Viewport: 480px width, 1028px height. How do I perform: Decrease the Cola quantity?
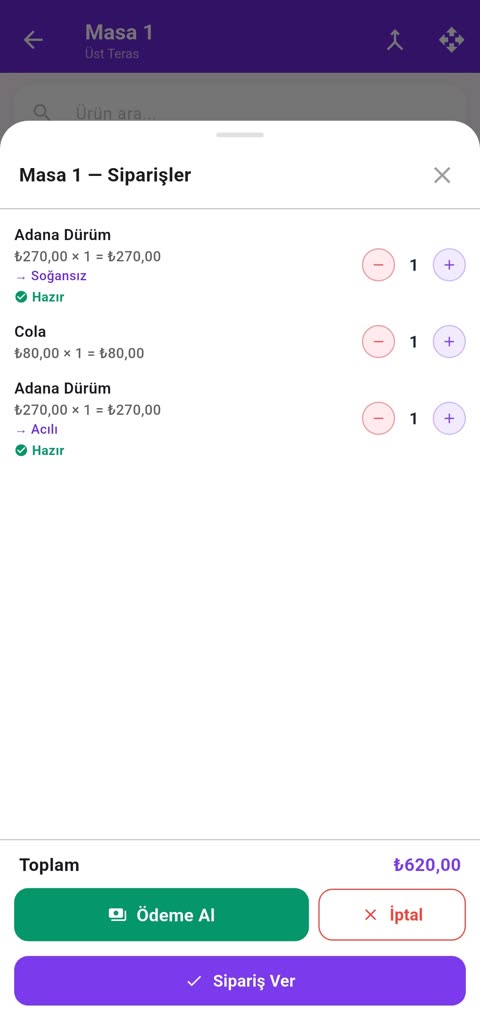click(378, 342)
